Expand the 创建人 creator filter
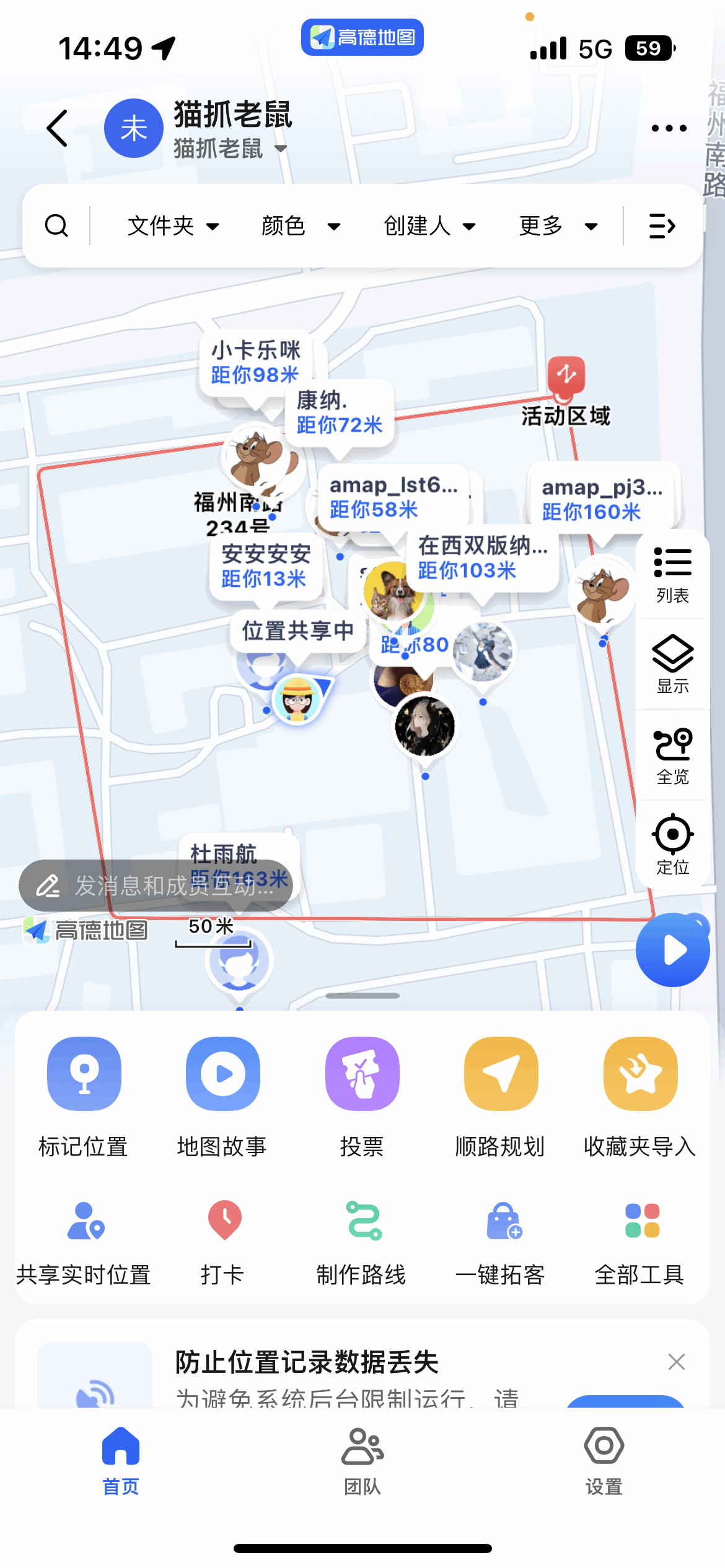Viewport: 725px width, 1568px height. point(429,226)
